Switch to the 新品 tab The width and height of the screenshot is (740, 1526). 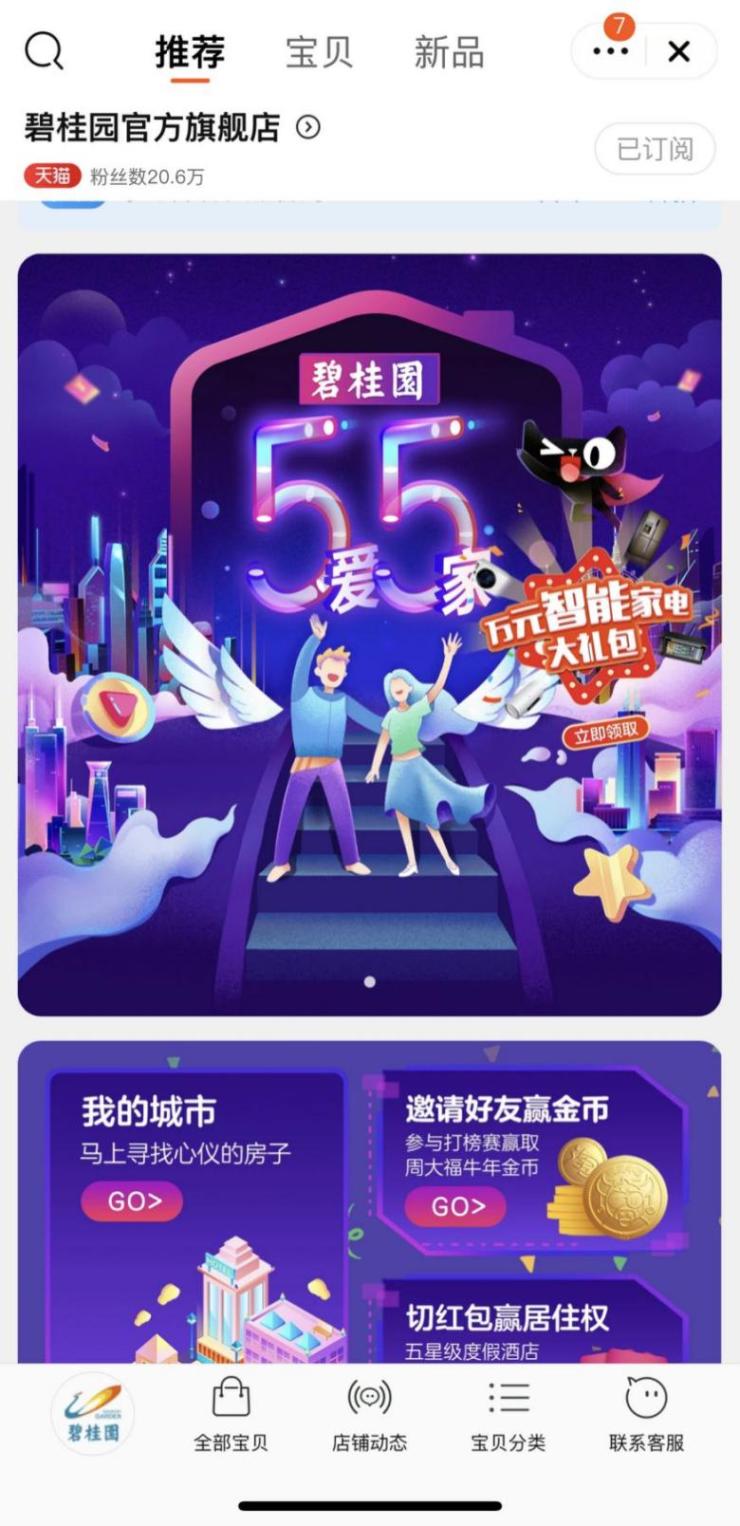point(449,52)
